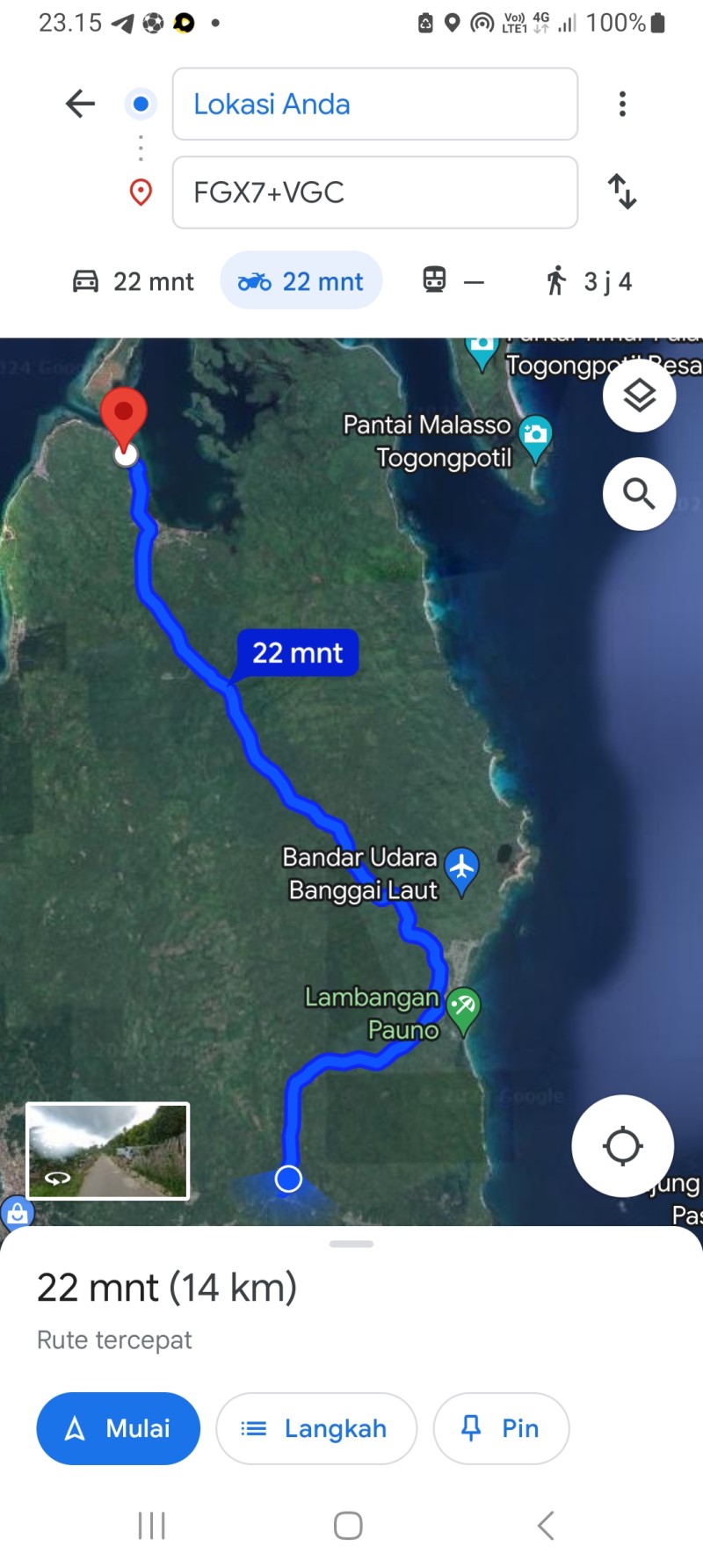This screenshot has width=703, height=1568.
Task: Start navigation with Mulai
Action: 118,1428
